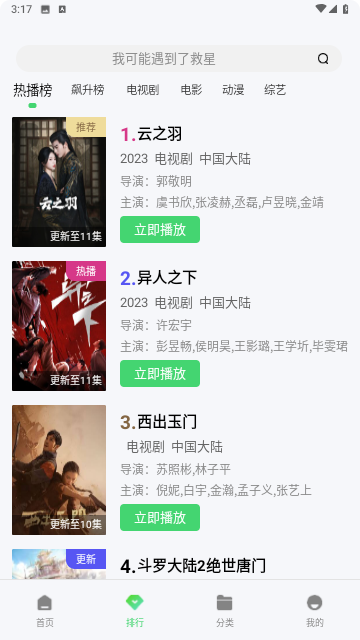View the 西出玉门 poster card
This screenshot has height=640, width=360.
59,470
